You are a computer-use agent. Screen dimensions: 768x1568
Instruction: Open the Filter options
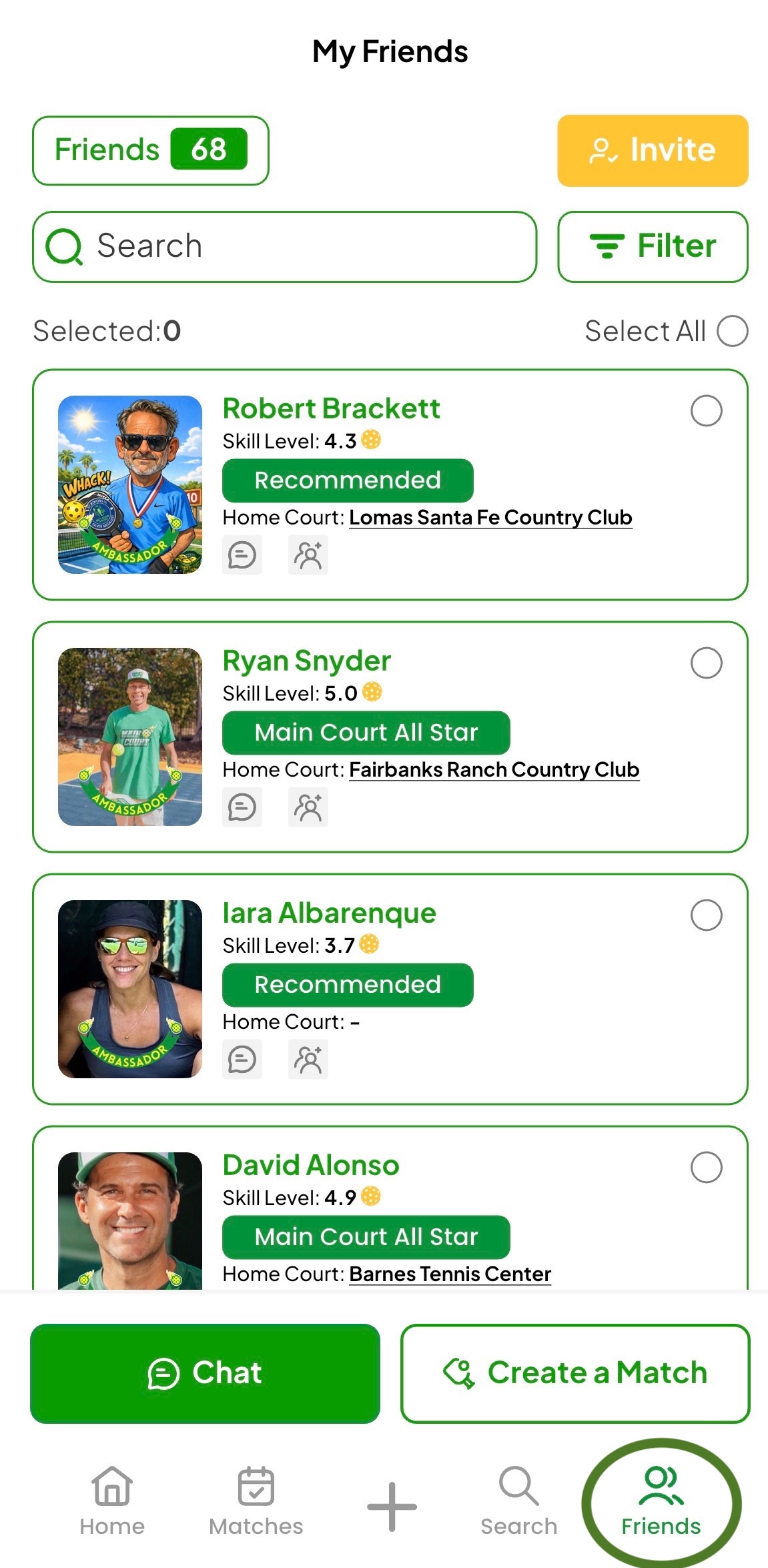click(x=652, y=246)
